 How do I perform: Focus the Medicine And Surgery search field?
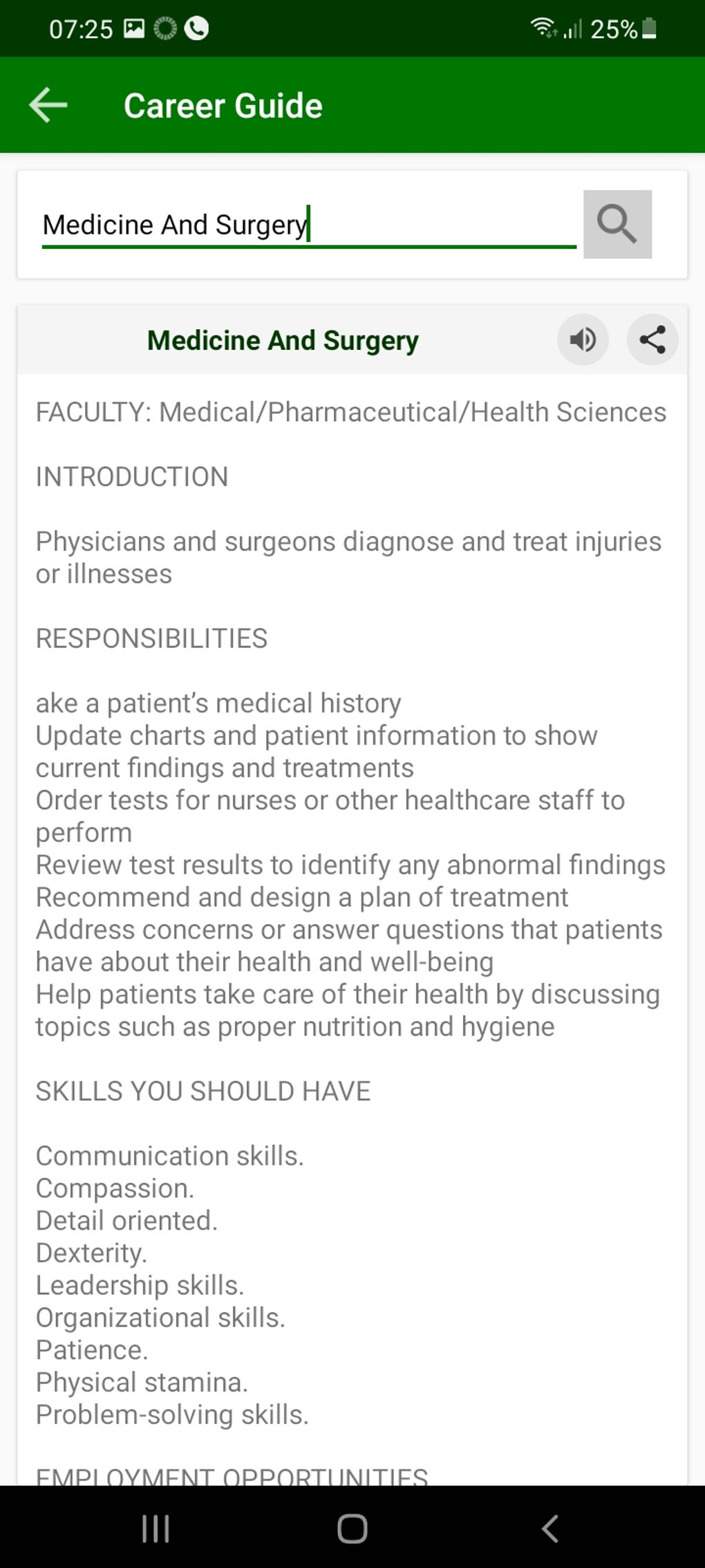tap(308, 225)
